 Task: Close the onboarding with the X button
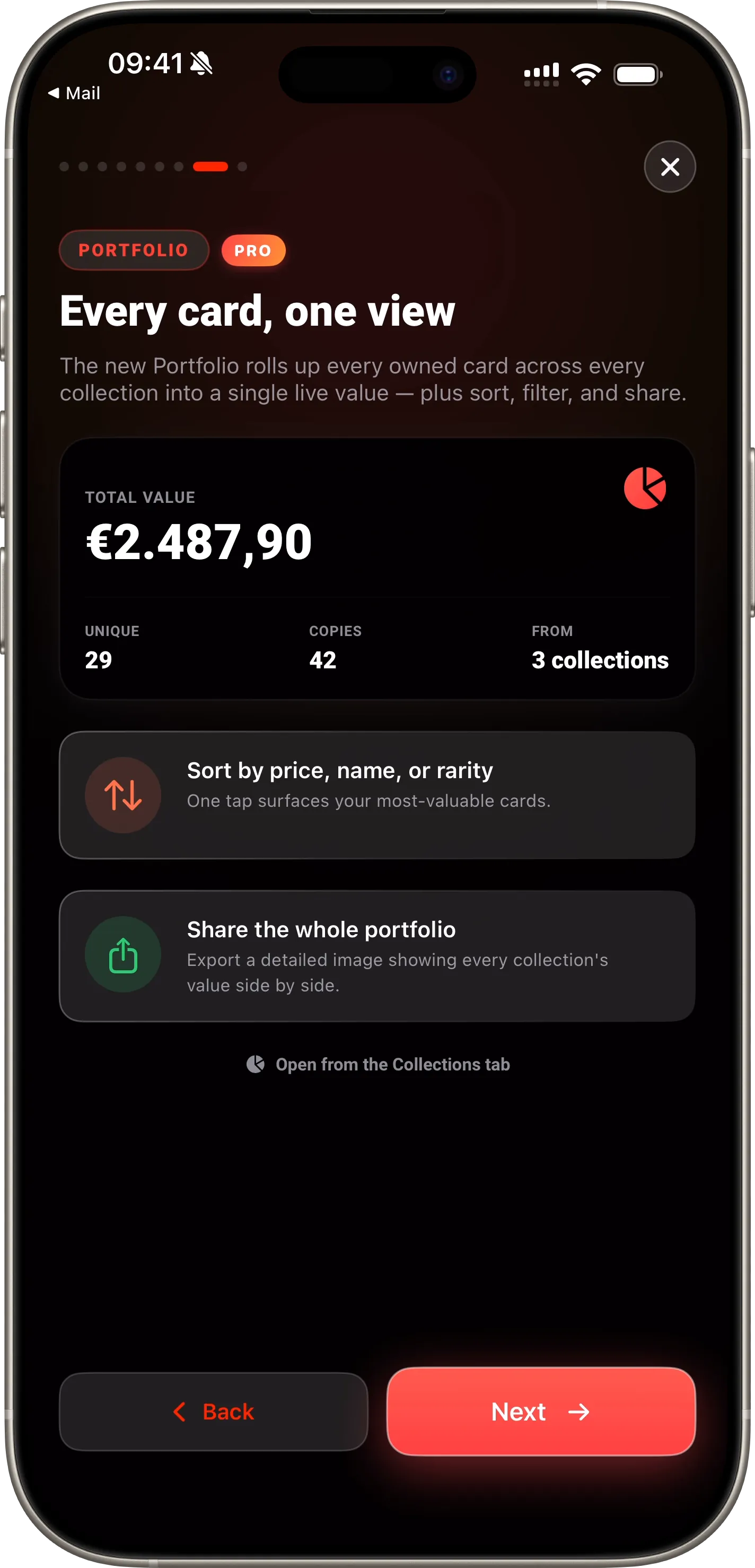click(x=670, y=167)
